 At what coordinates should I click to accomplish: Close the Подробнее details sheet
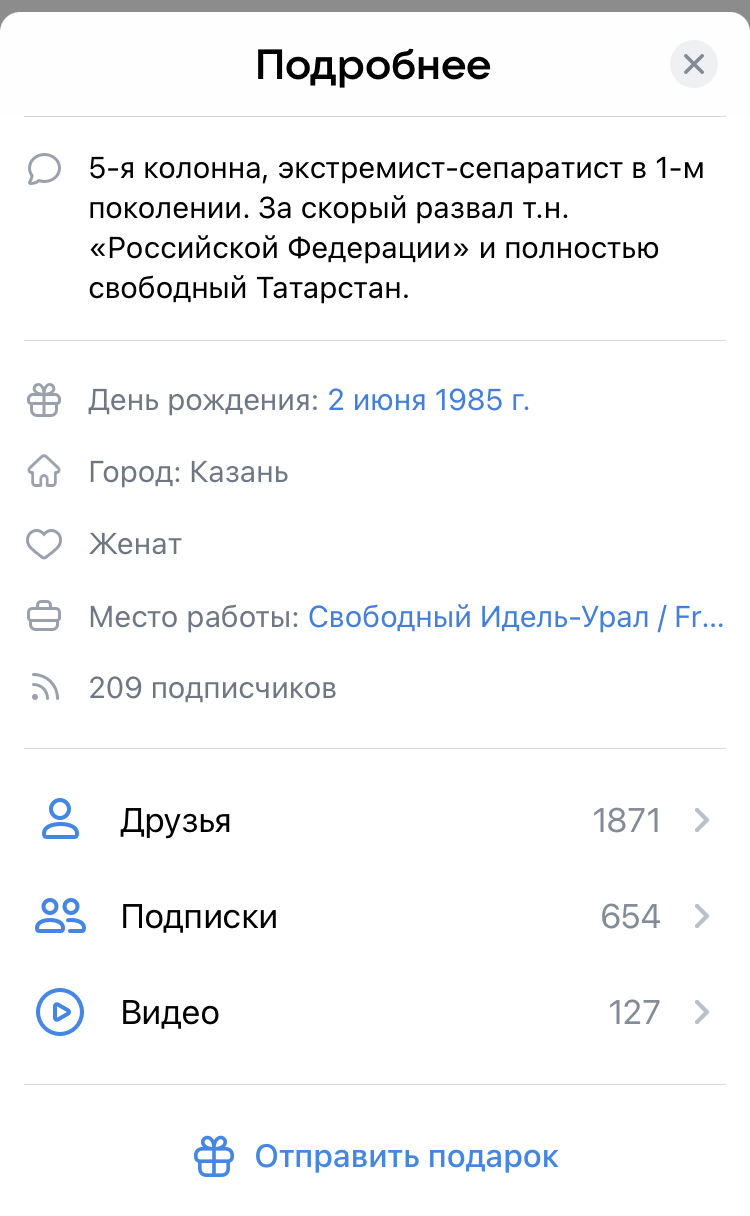click(x=693, y=65)
